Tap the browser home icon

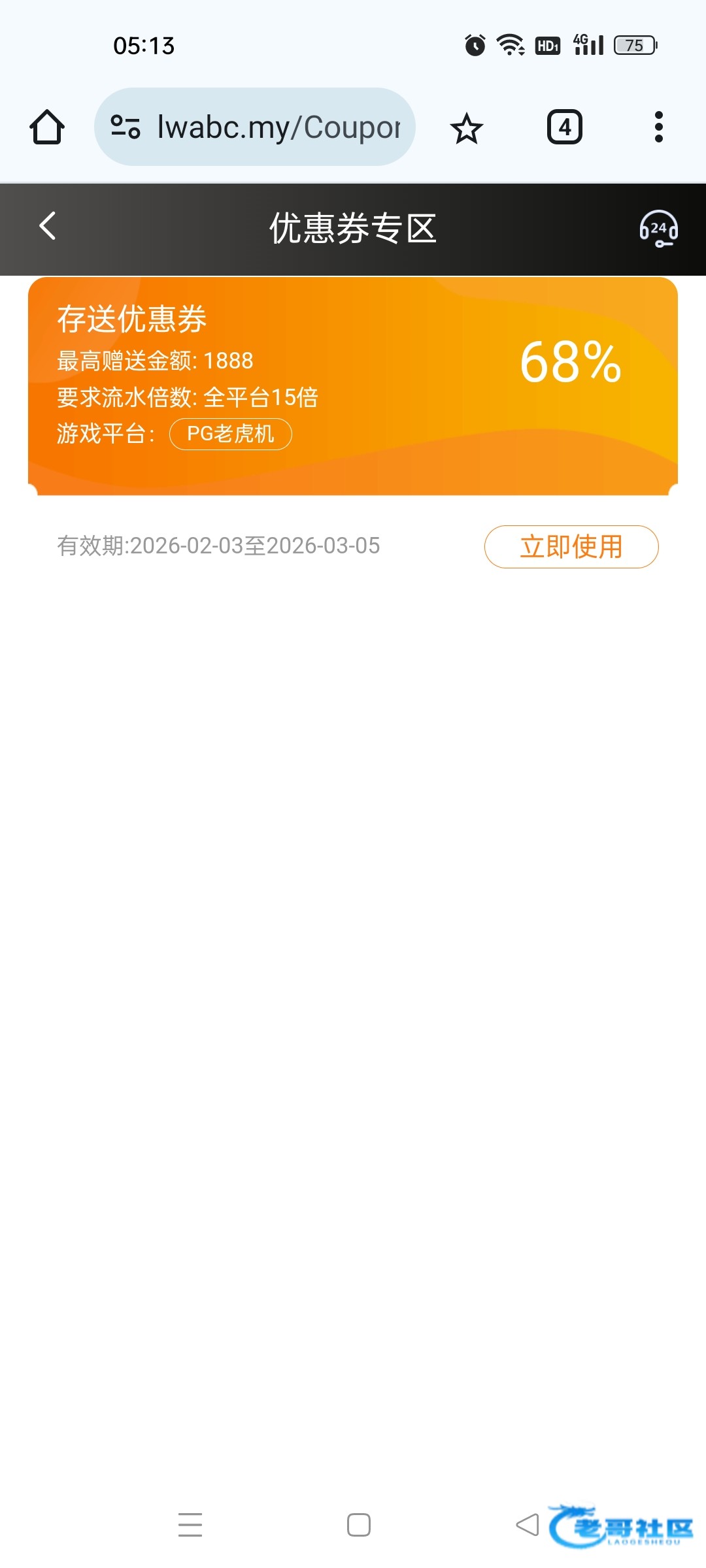pyautogui.click(x=47, y=127)
